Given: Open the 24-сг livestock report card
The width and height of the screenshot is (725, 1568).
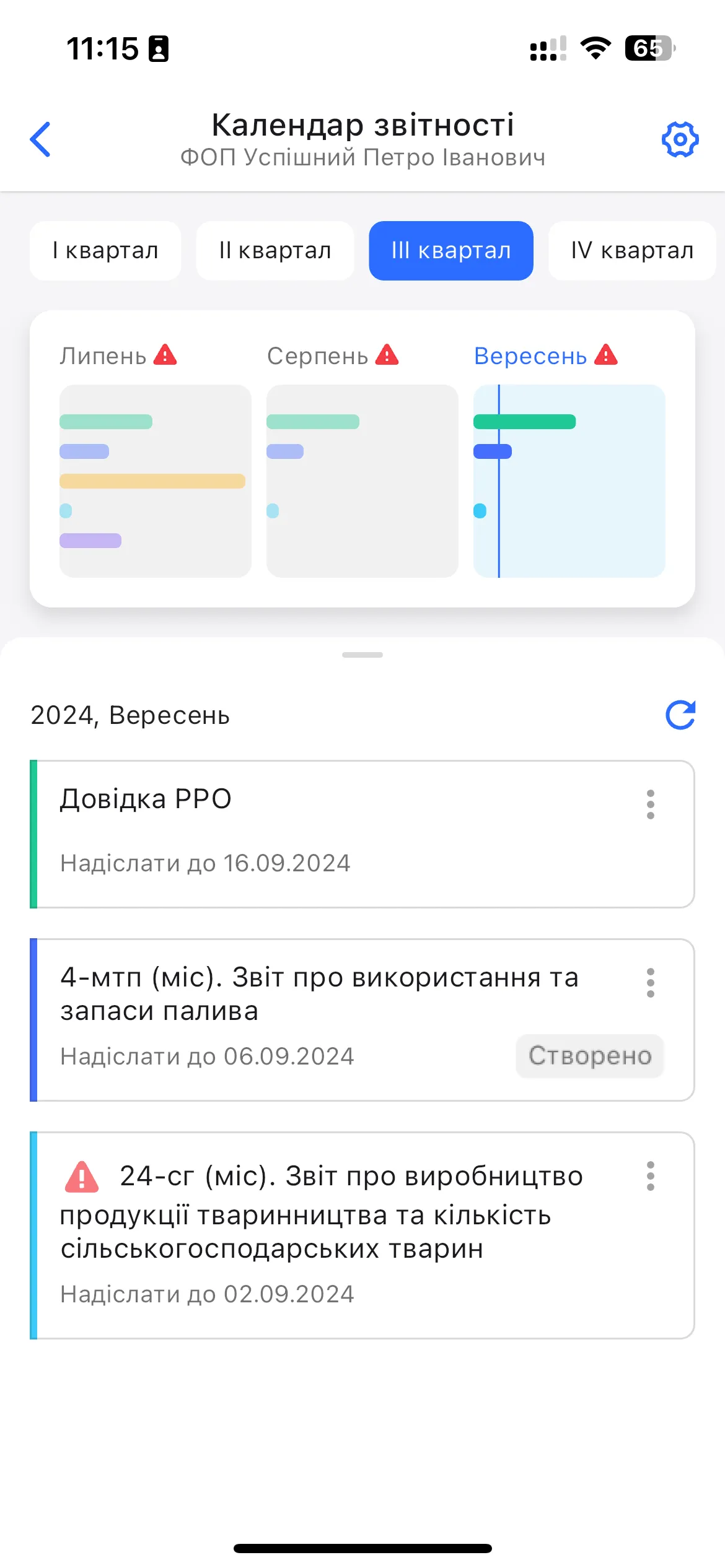Looking at the screenshot, I should [335, 1235].
